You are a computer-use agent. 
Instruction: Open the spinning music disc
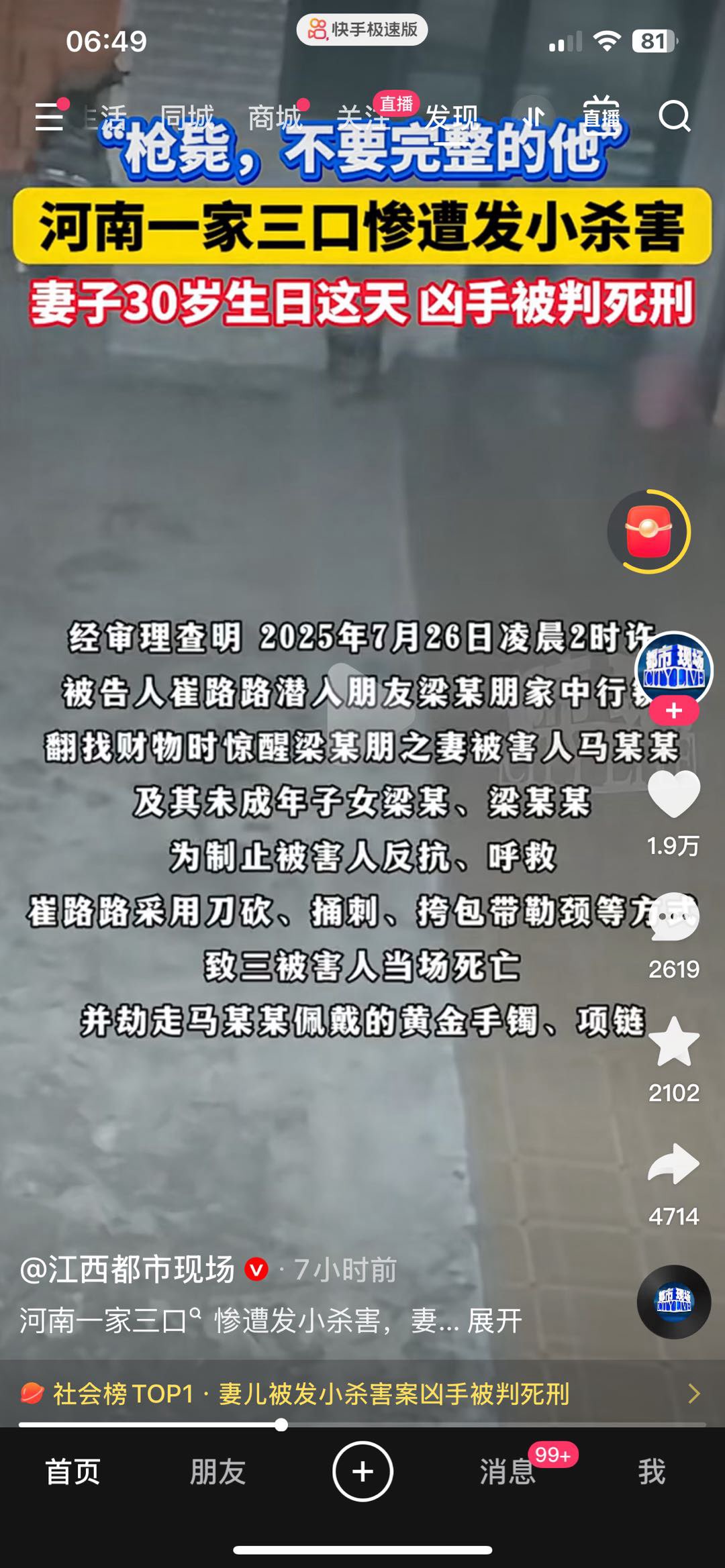(x=673, y=1301)
